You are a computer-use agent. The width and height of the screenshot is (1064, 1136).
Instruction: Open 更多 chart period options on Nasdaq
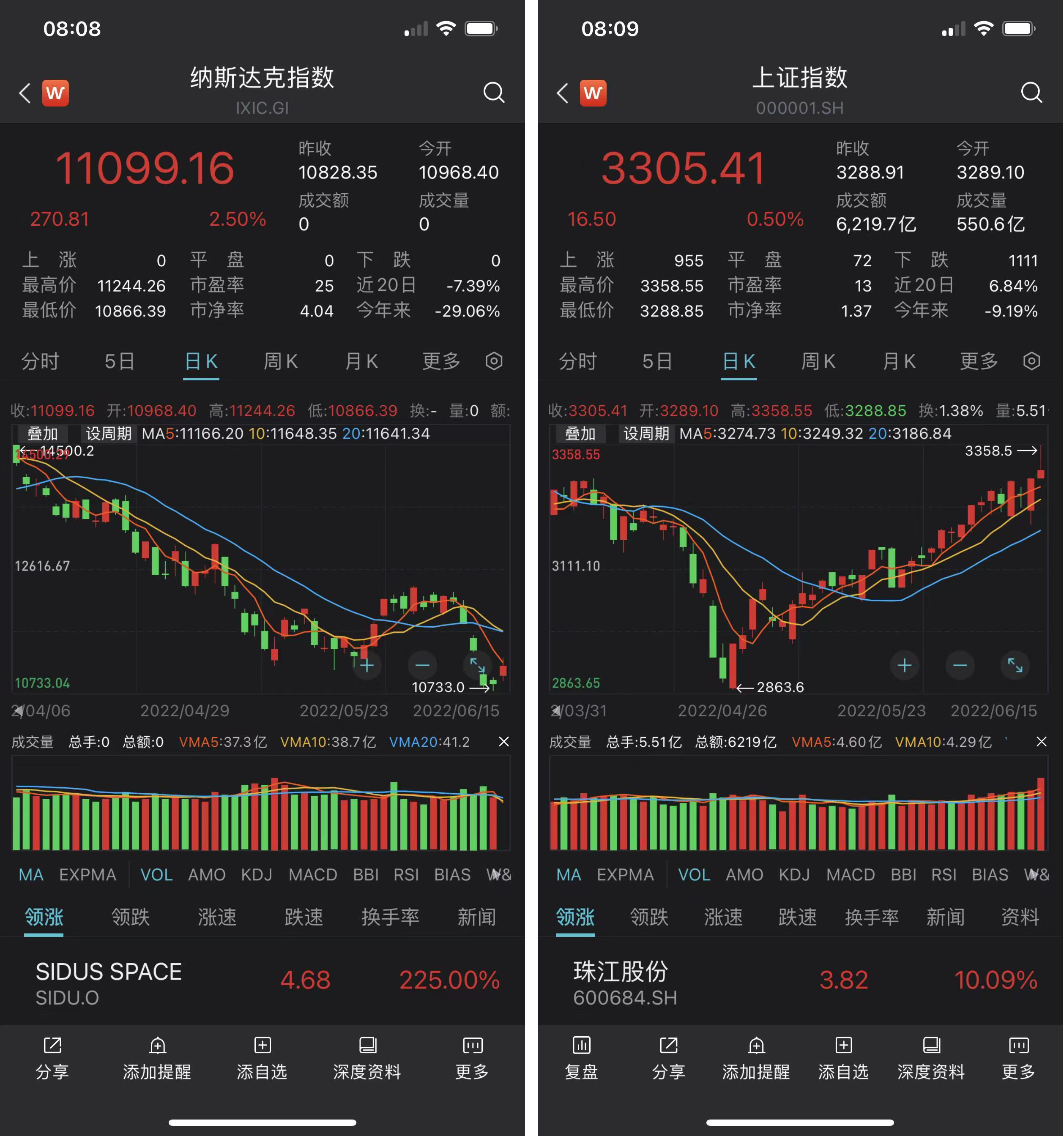(x=440, y=361)
